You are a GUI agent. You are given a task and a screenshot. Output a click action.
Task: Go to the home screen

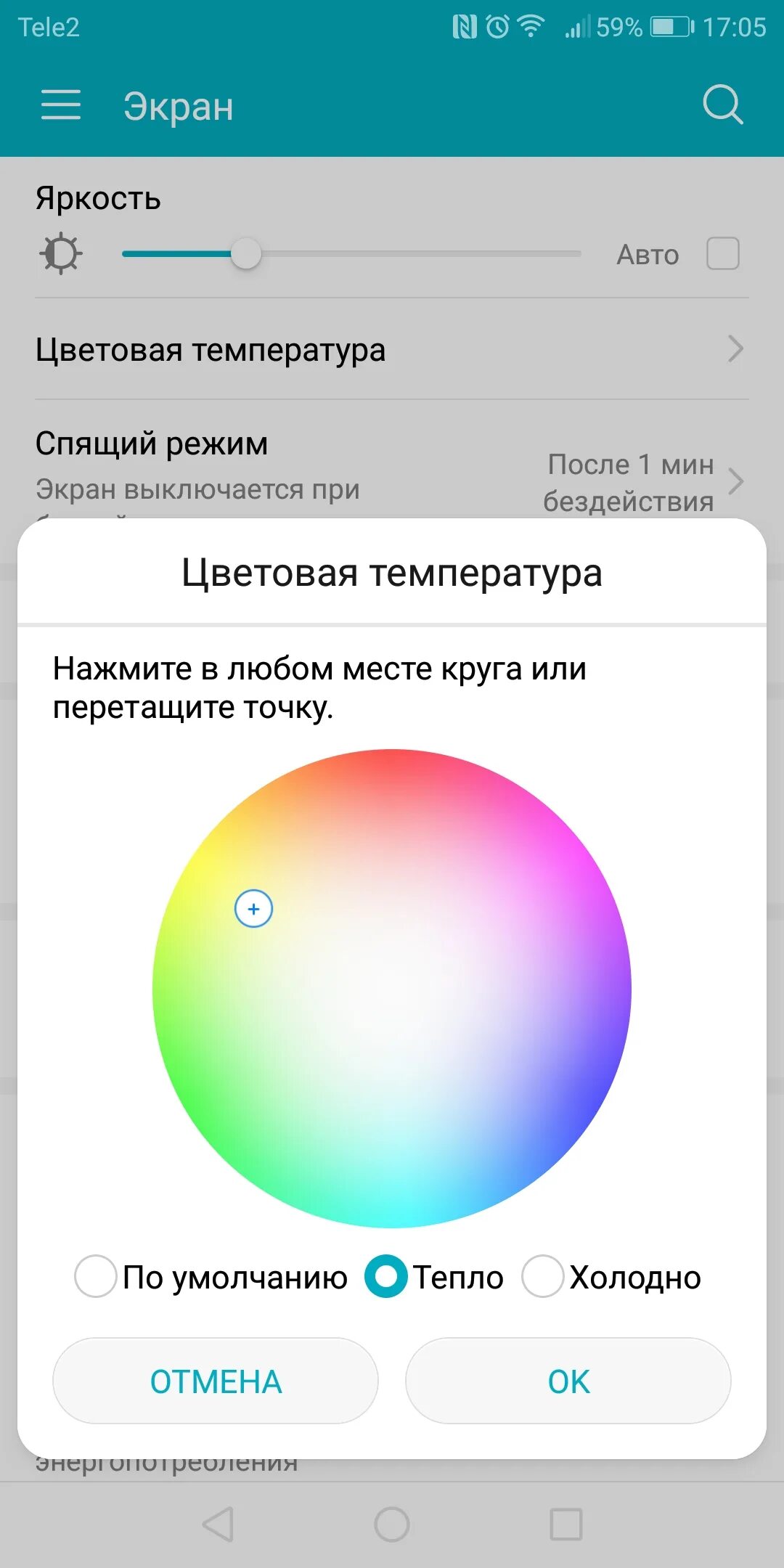392,1524
